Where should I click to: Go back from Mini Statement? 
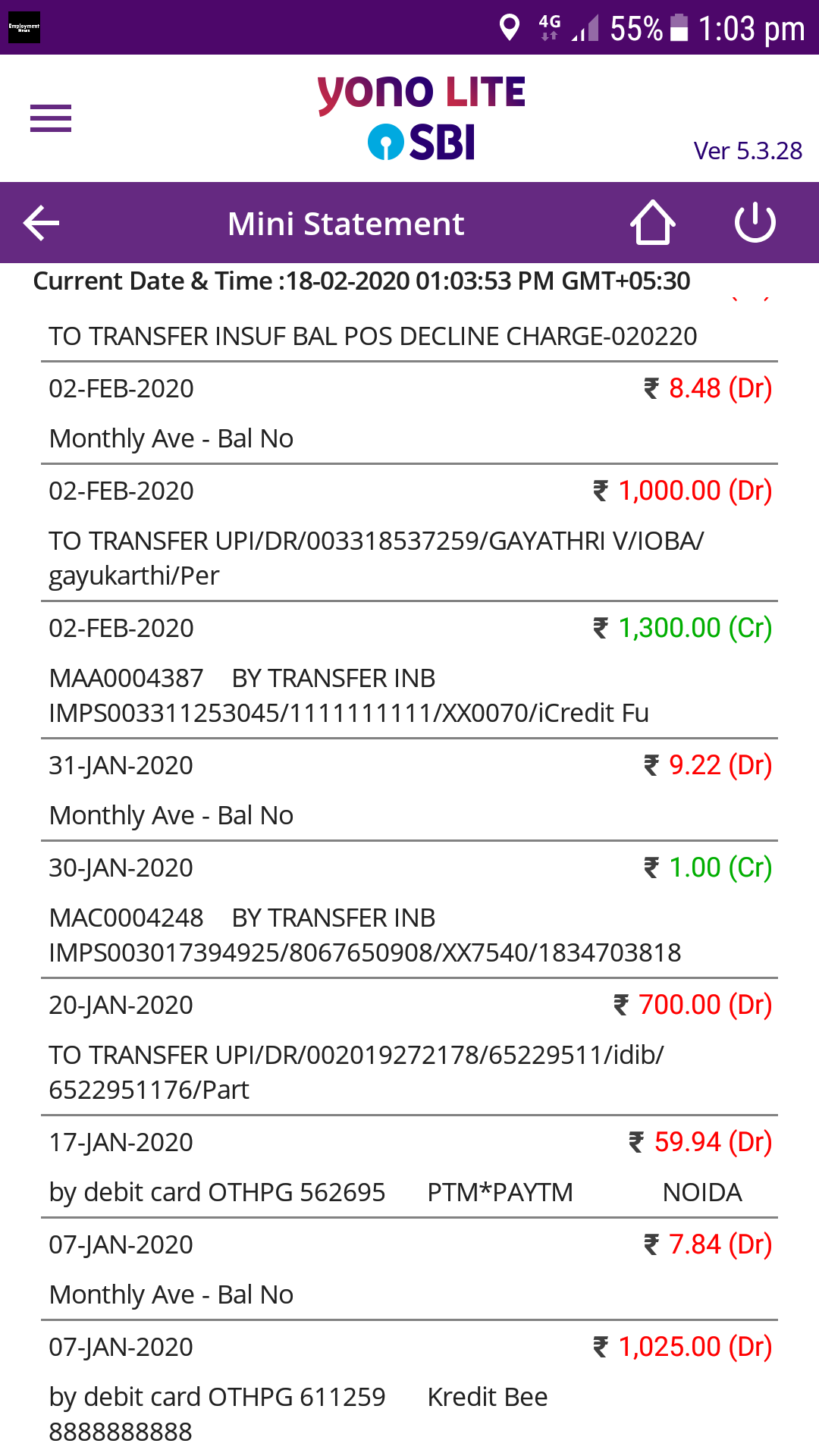(42, 223)
